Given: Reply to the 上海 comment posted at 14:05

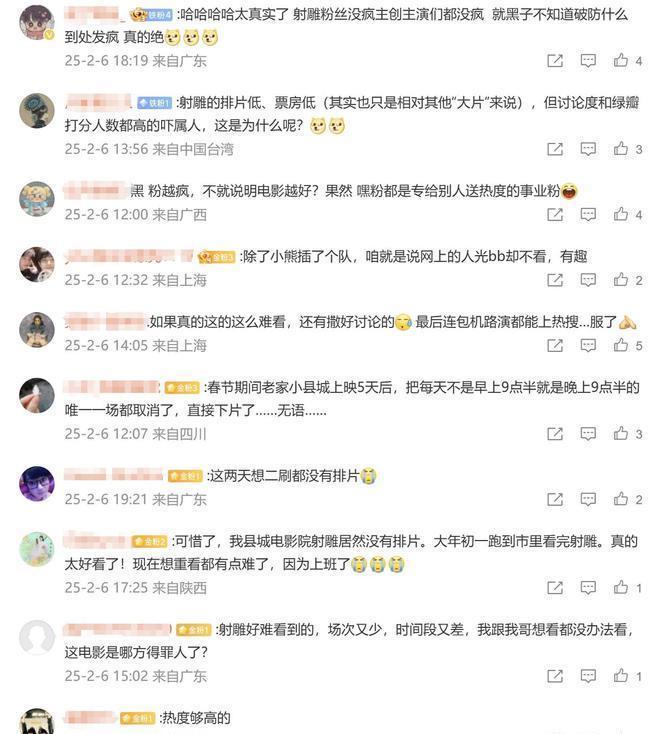Looking at the screenshot, I should point(588,346).
